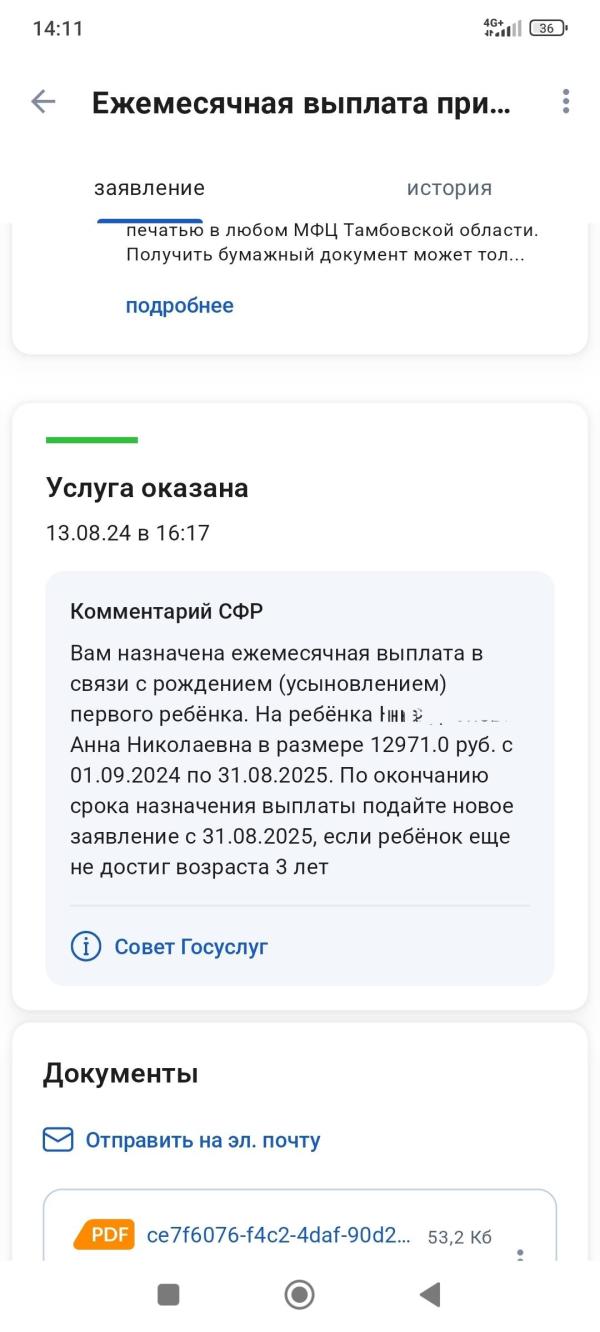
Task: Tap Отправить на эл. почту
Action: (x=181, y=1140)
